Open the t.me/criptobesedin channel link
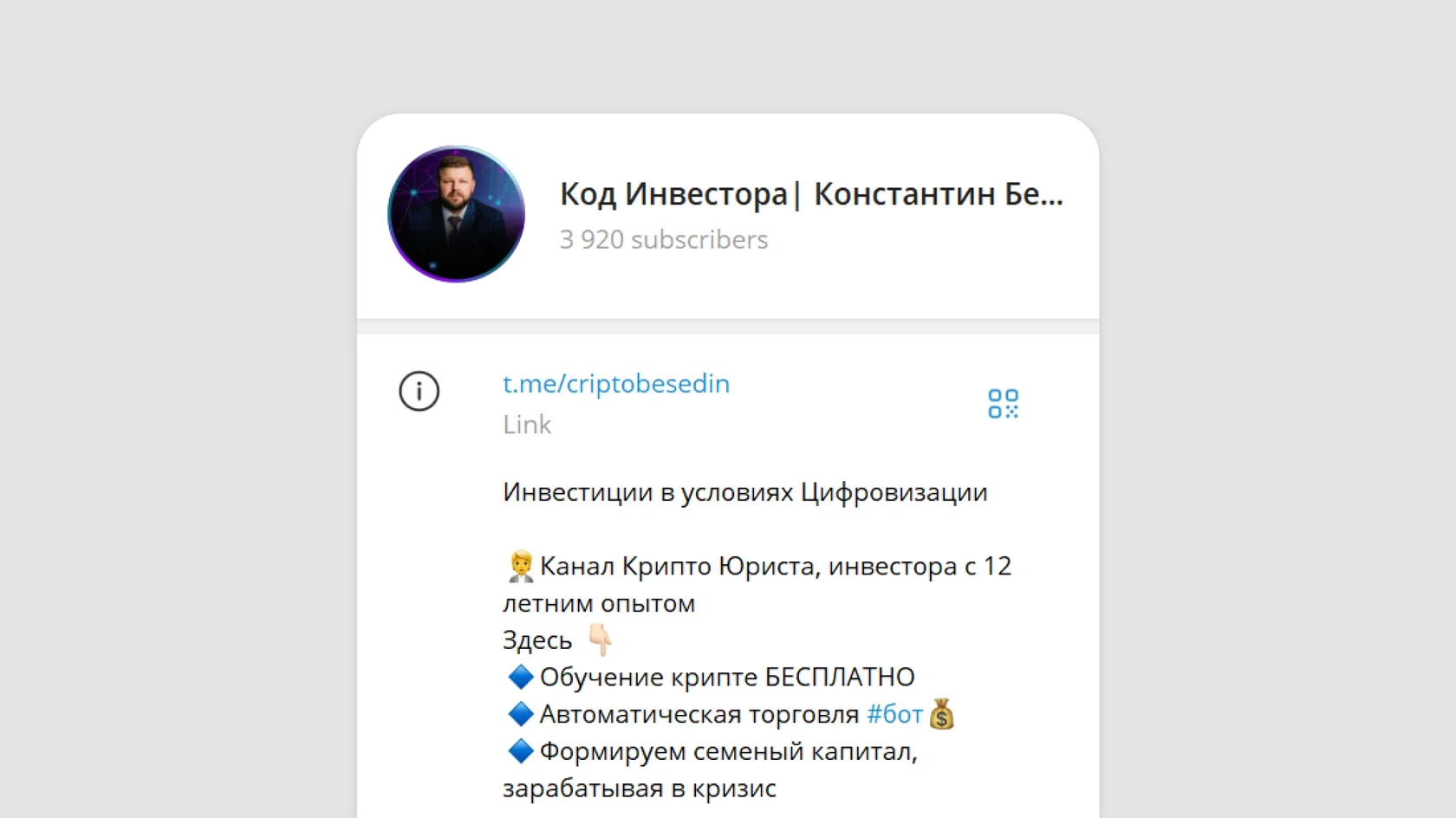The width and height of the screenshot is (1456, 818). (x=616, y=383)
